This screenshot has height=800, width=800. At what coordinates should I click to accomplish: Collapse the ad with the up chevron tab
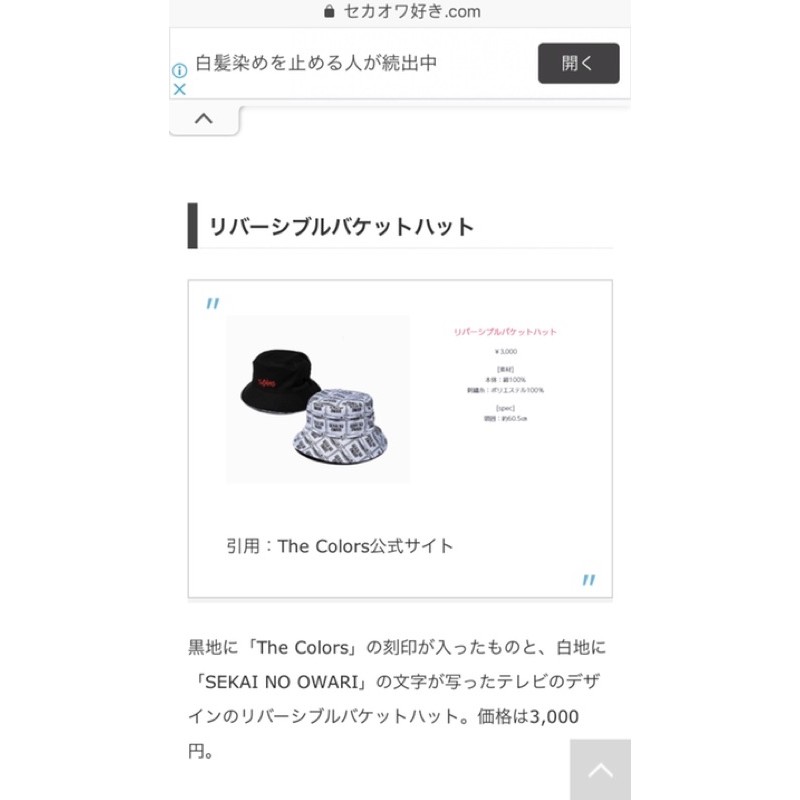204,119
